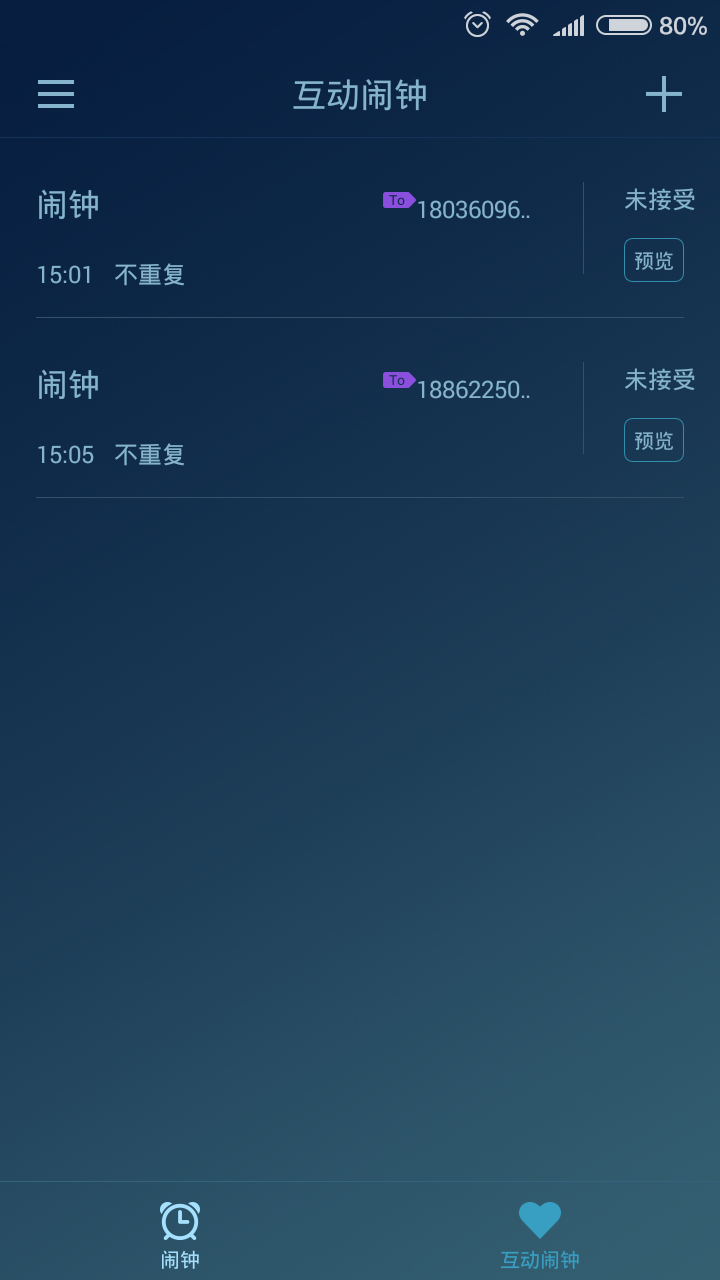Tap 预览 button on the 15:01 alarm

pyautogui.click(x=653, y=259)
